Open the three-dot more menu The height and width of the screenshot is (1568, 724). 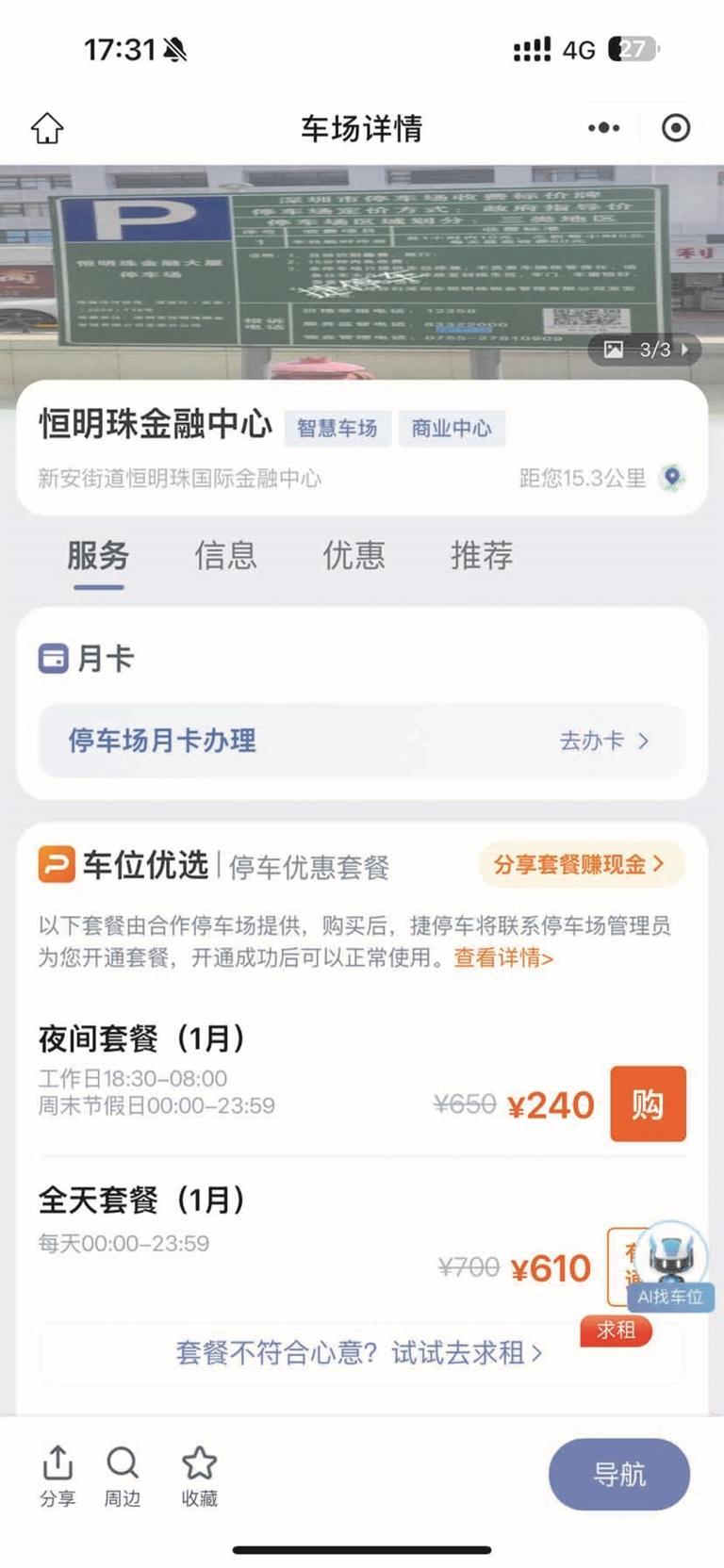[x=603, y=128]
